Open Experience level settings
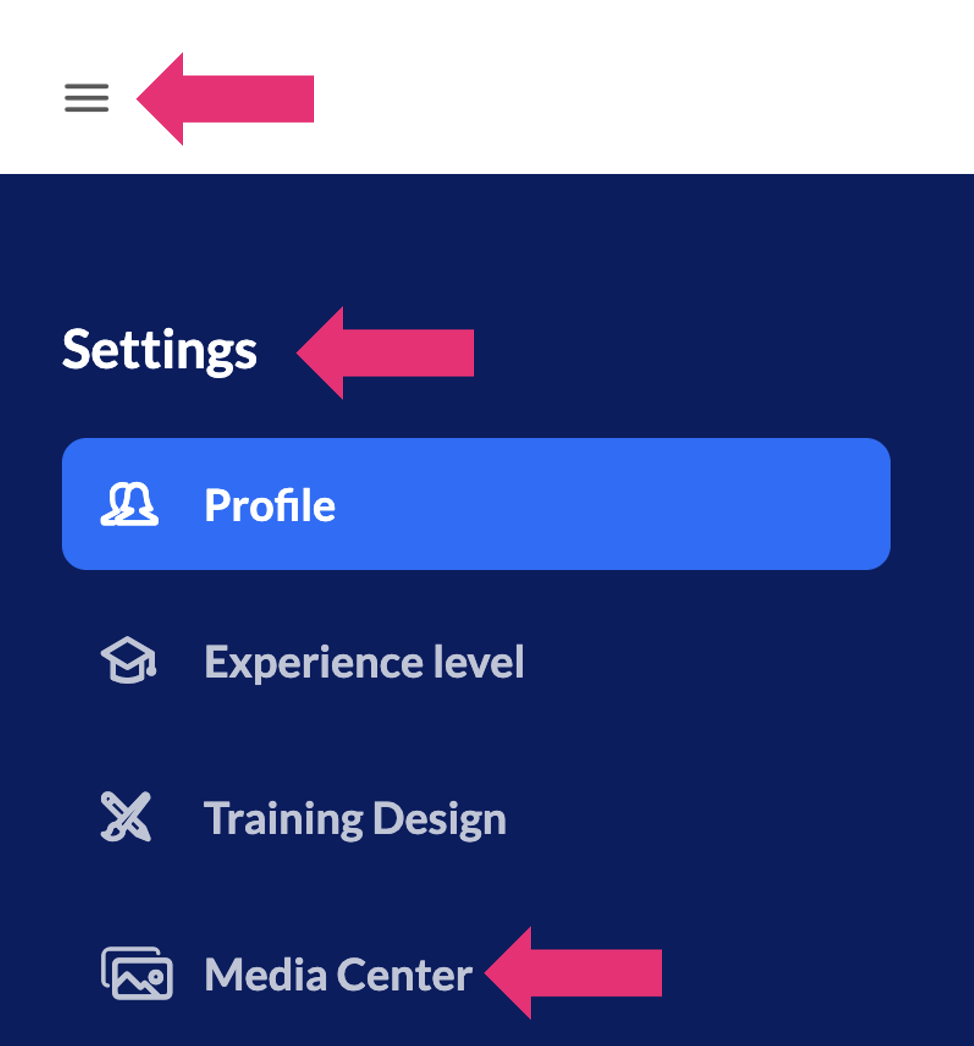This screenshot has height=1046, width=974. point(363,662)
